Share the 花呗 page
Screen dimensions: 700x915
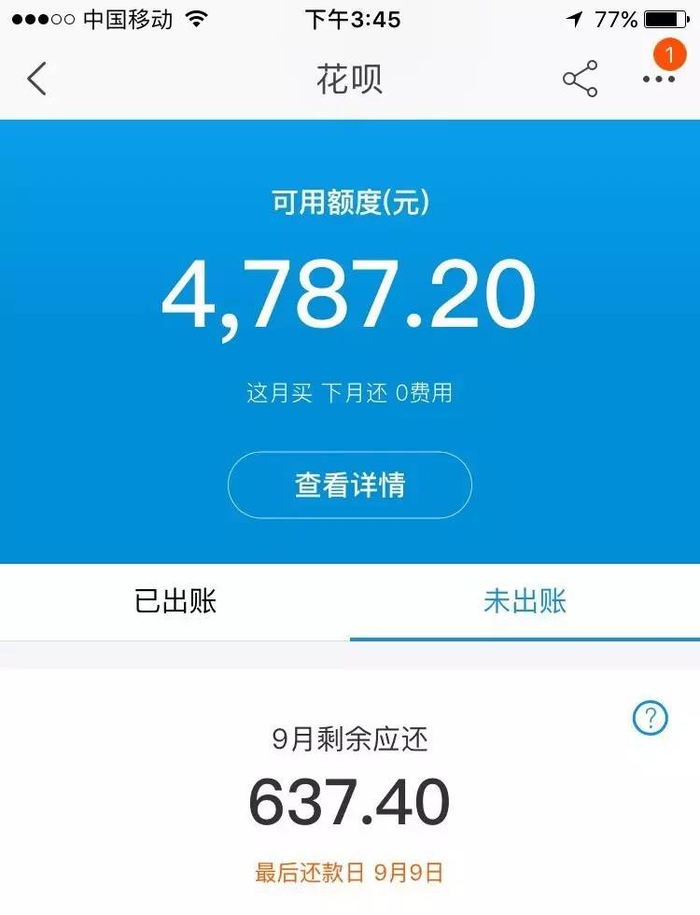pyautogui.click(x=580, y=79)
